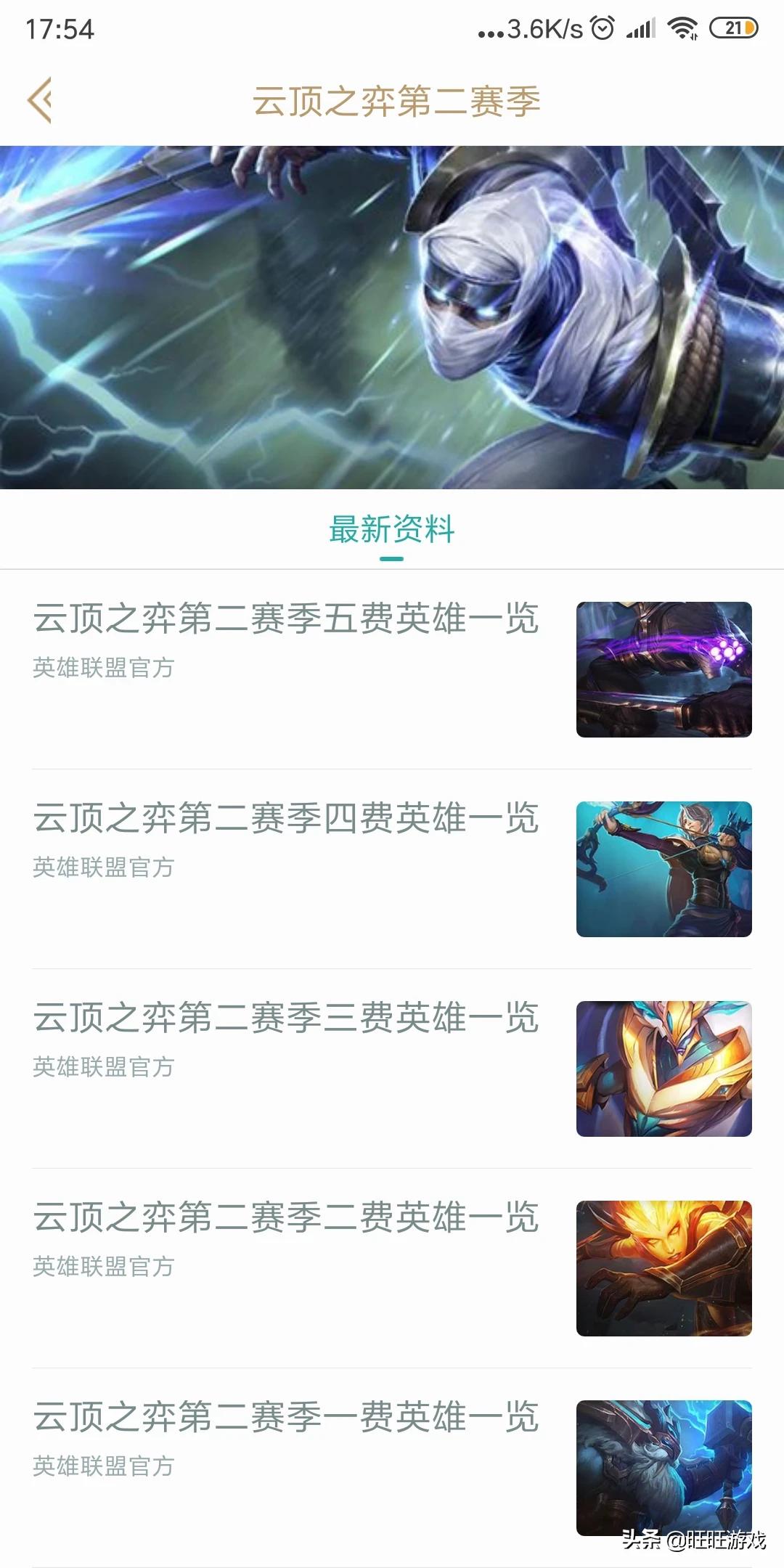This screenshot has height=1568, width=784.
Task: Select the 最新资料 tab
Action: (x=391, y=530)
